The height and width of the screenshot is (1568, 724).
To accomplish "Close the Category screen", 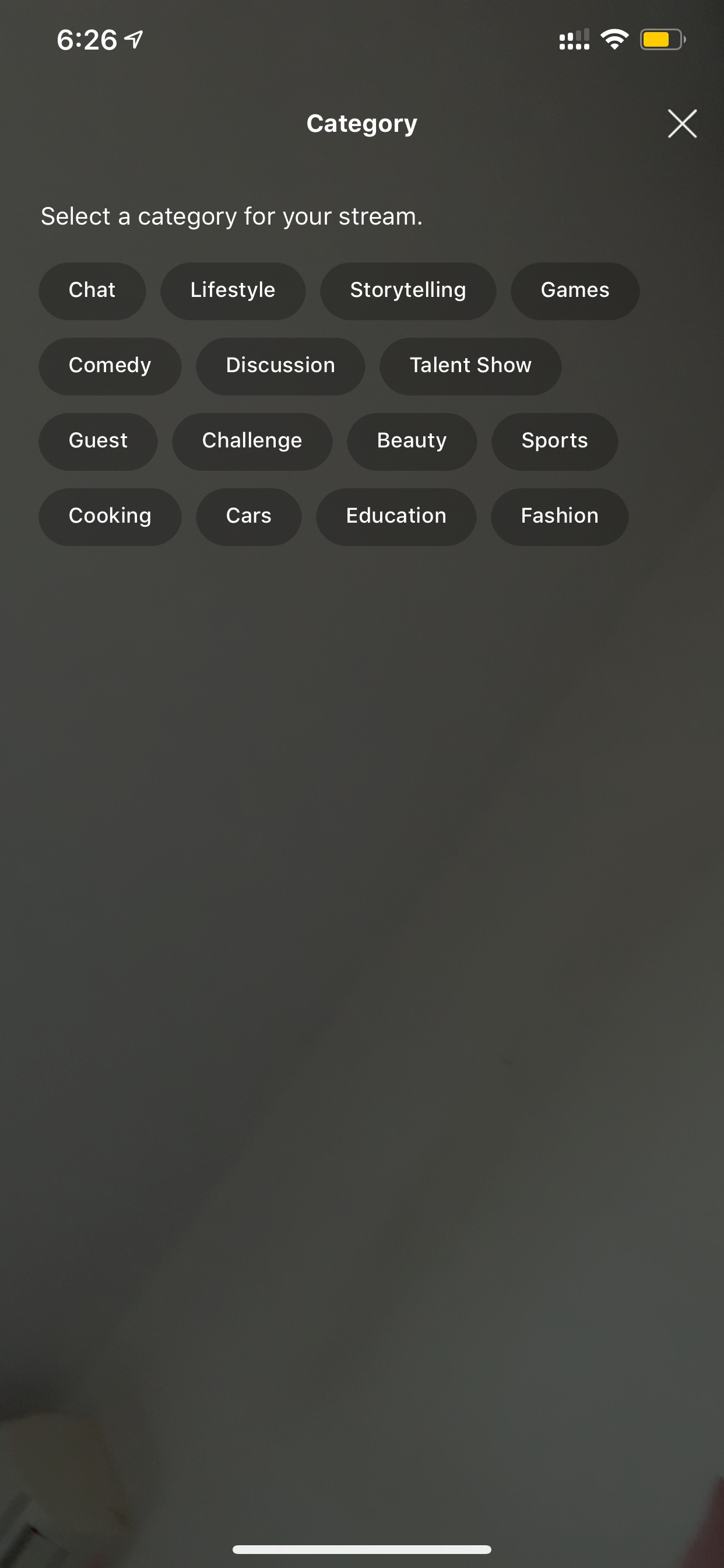I will tap(682, 124).
